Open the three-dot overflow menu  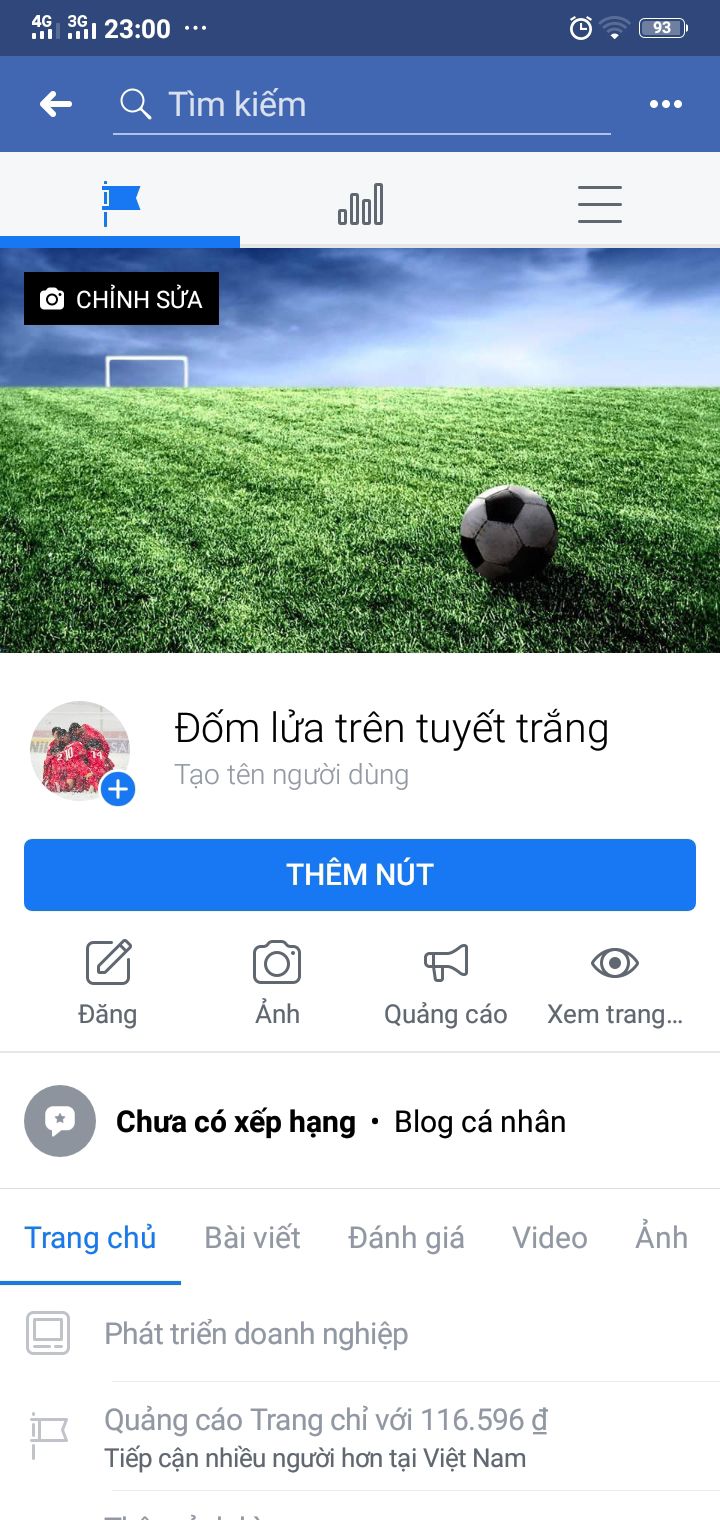[x=666, y=104]
